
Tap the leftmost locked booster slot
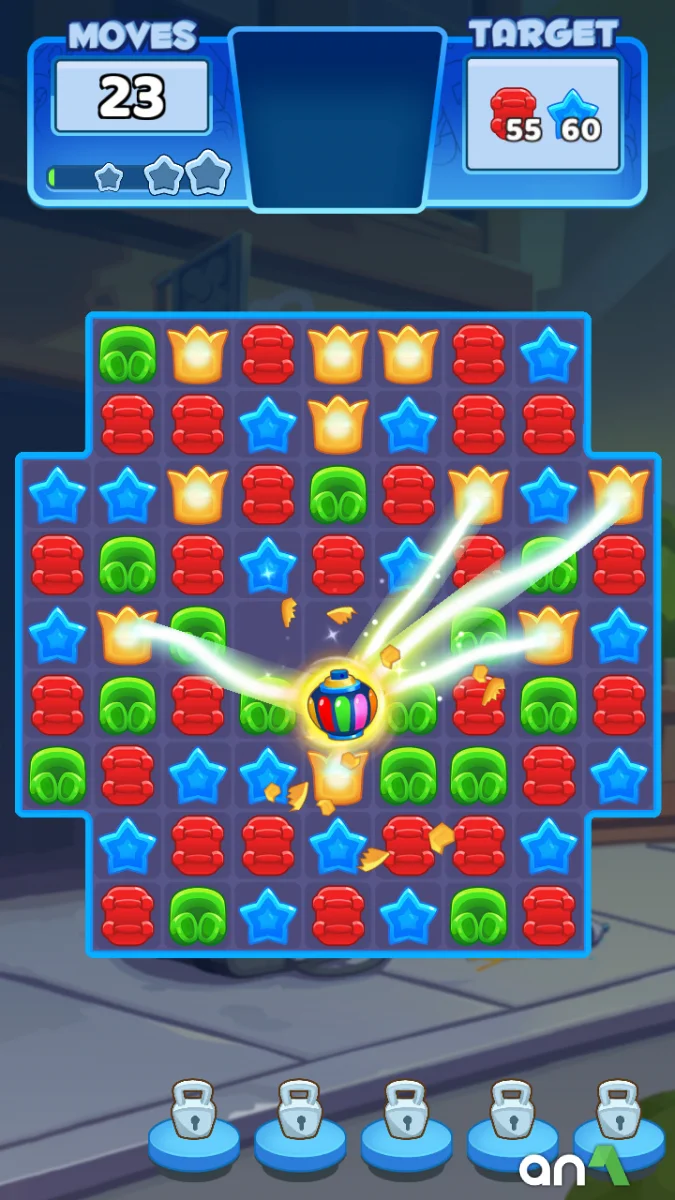[193, 1118]
